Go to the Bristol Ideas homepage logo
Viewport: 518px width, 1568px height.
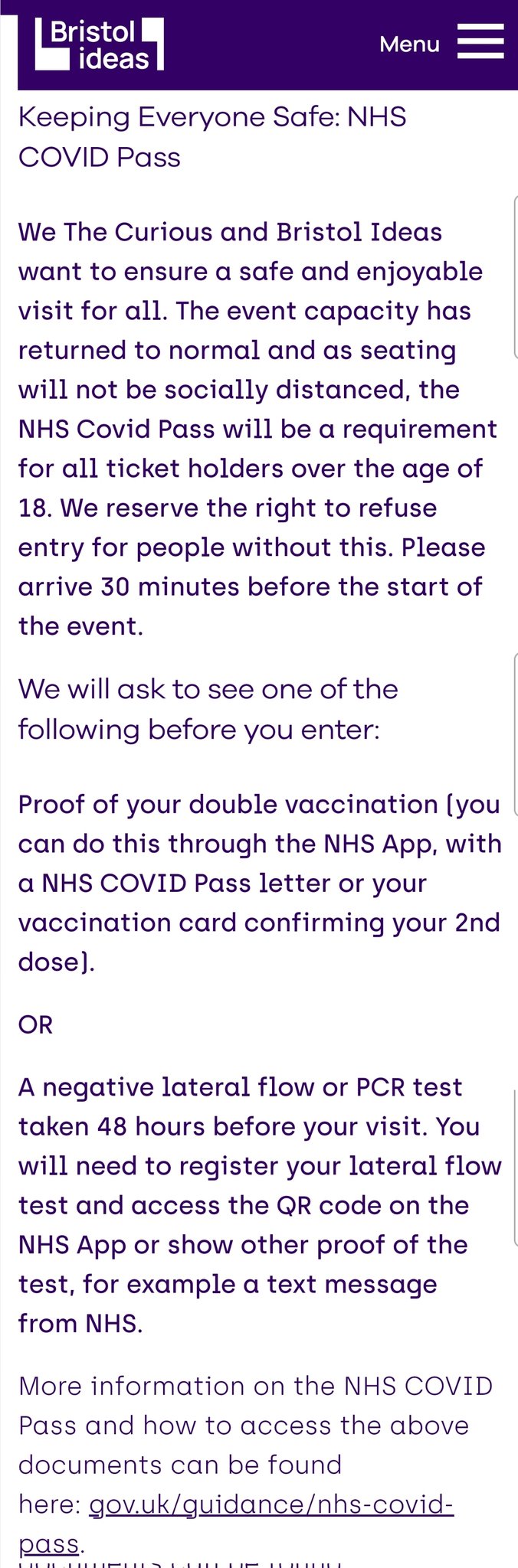pos(99,44)
